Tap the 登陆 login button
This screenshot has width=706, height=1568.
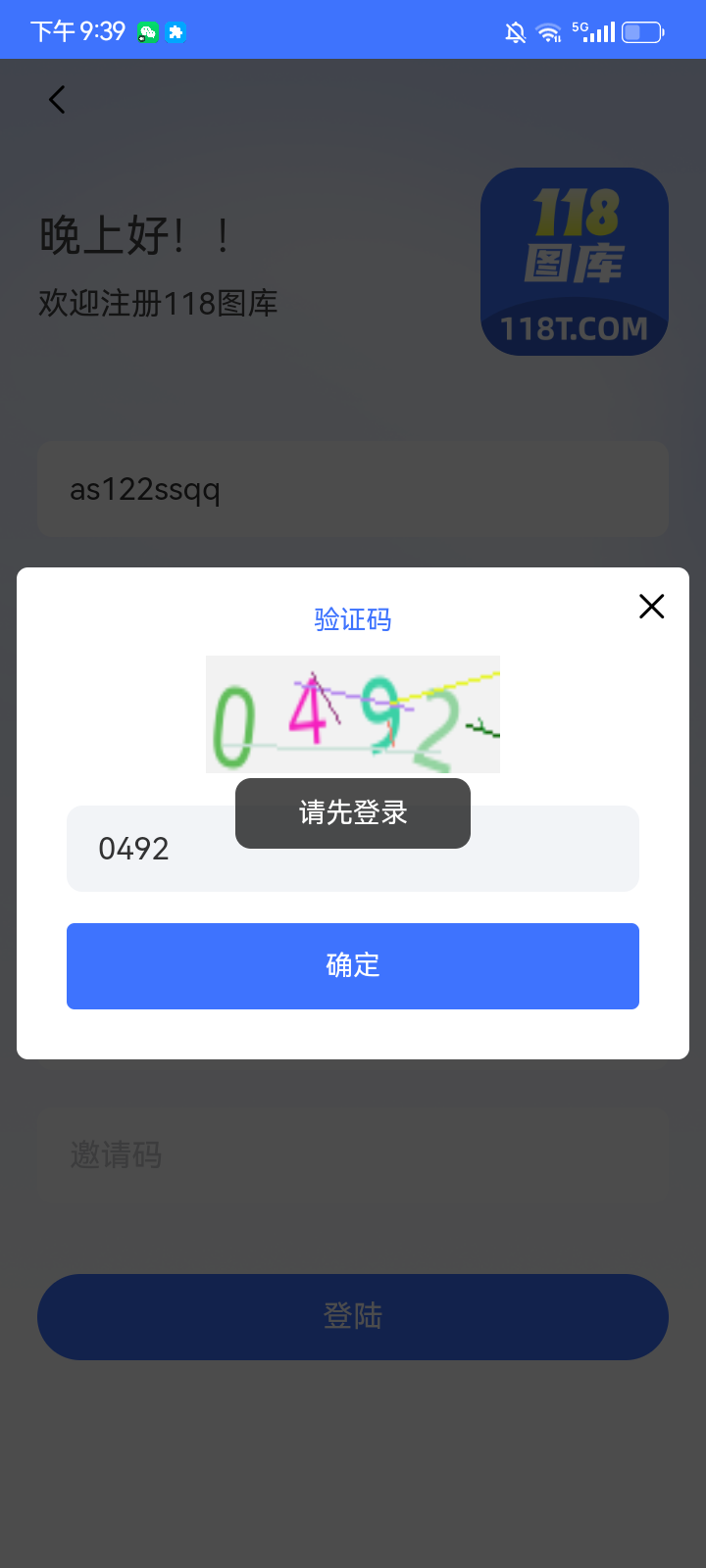[353, 1316]
